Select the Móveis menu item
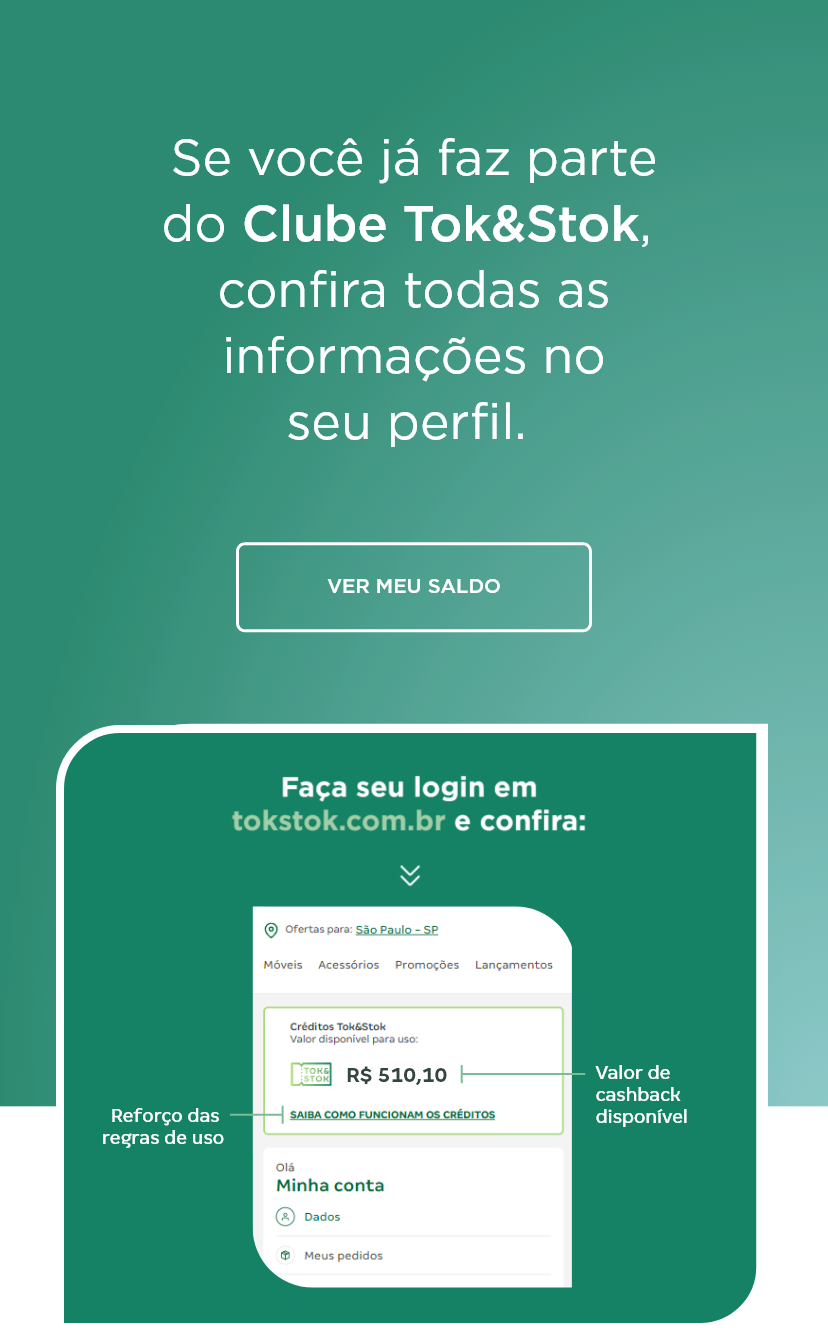Screen dimensions: 828x1331 point(283,965)
